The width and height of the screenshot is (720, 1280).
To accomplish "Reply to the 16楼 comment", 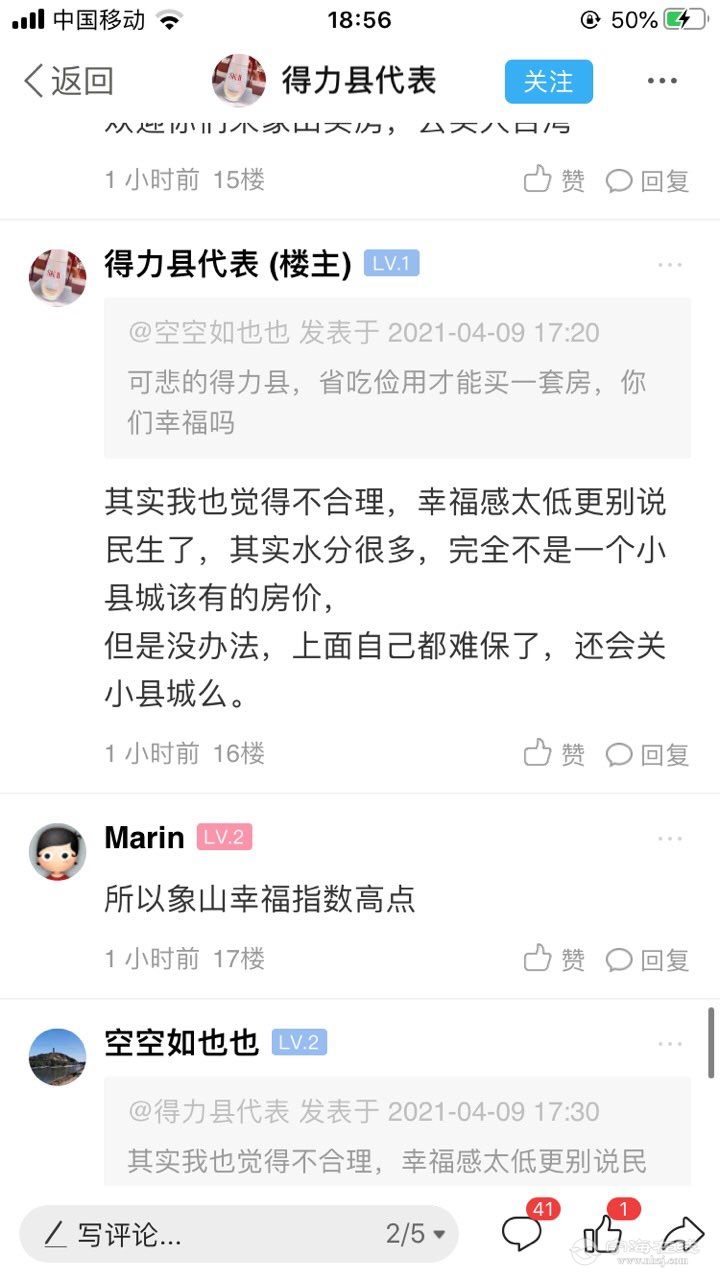I will pos(648,753).
